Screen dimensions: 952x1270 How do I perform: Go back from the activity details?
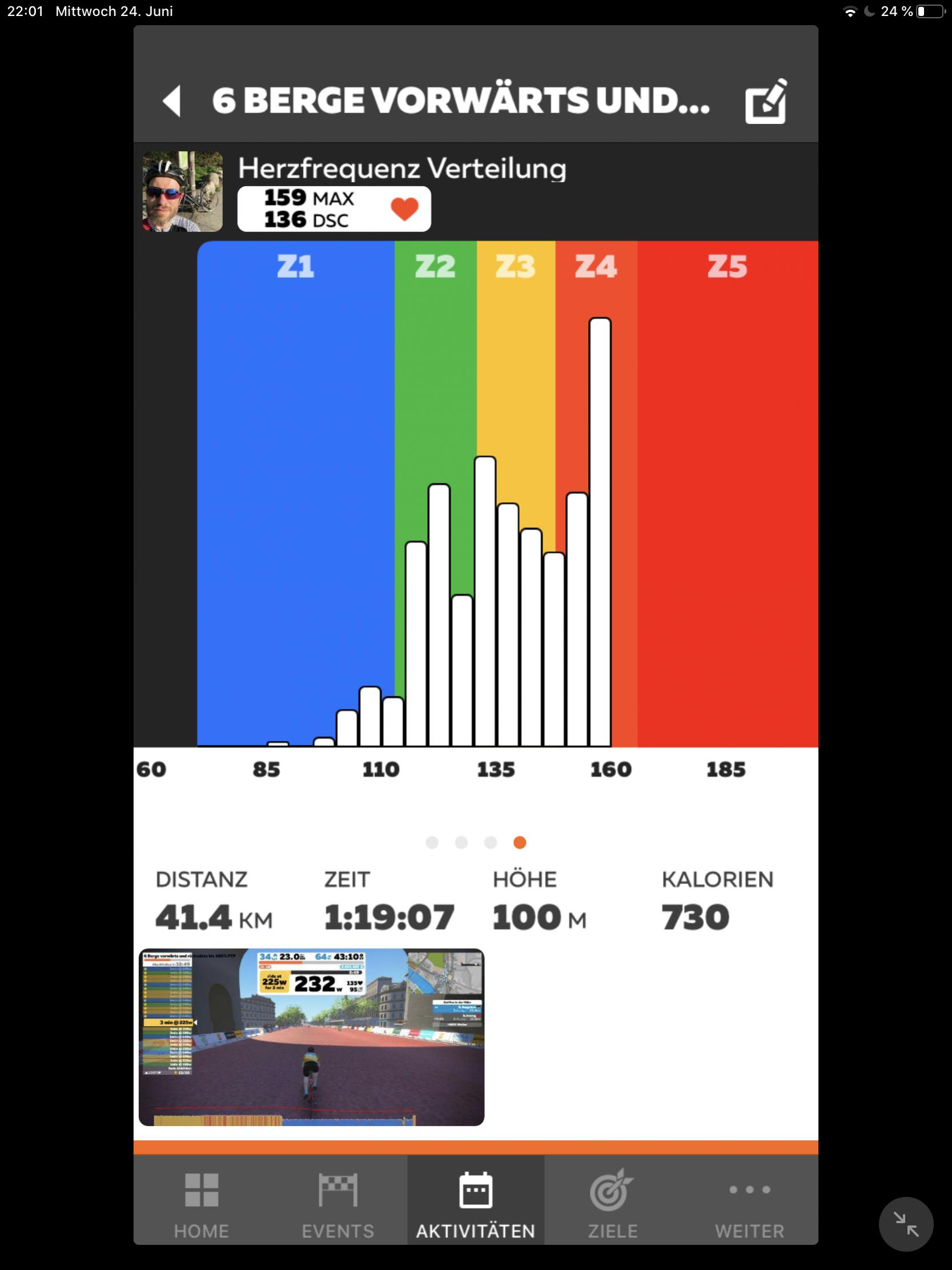(x=172, y=101)
